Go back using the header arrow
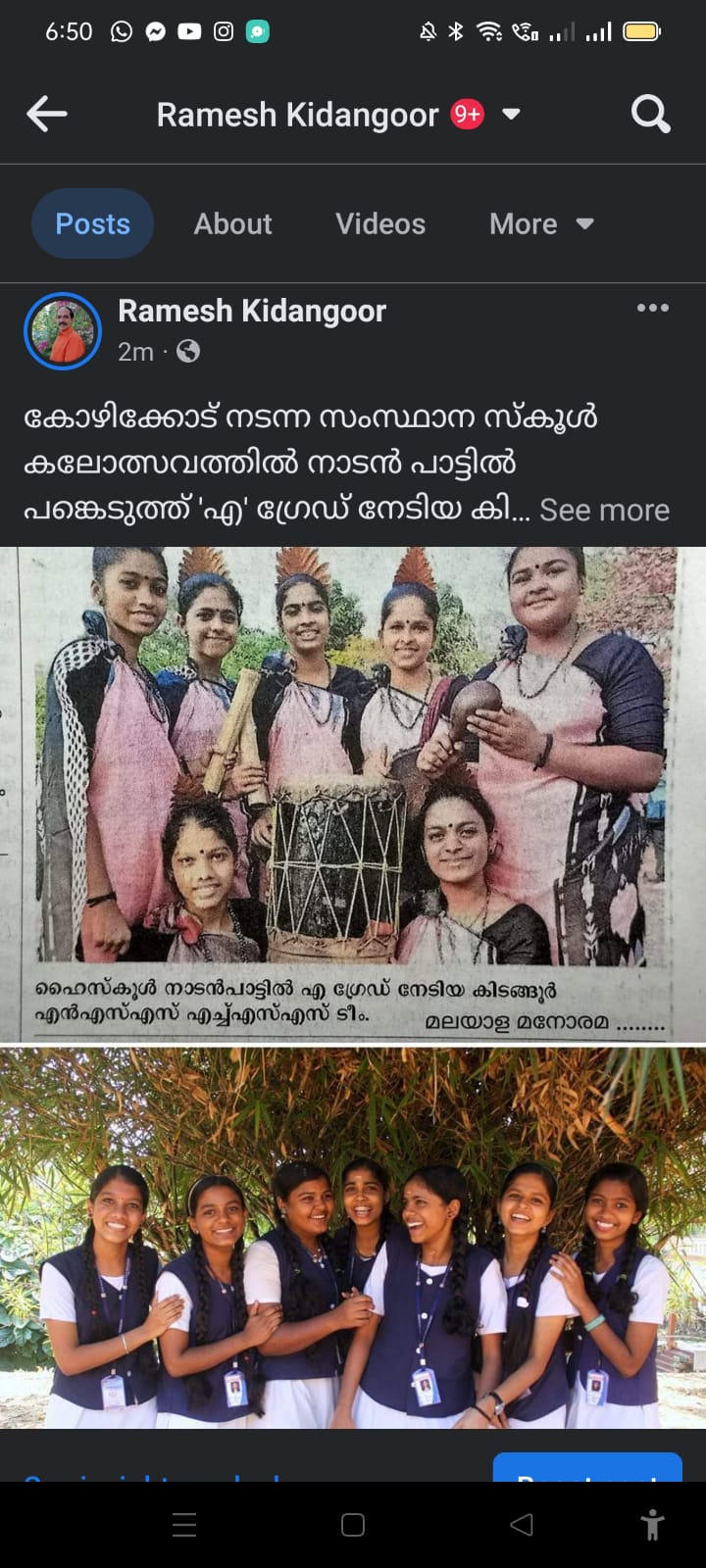706x1568 pixels. (x=46, y=115)
